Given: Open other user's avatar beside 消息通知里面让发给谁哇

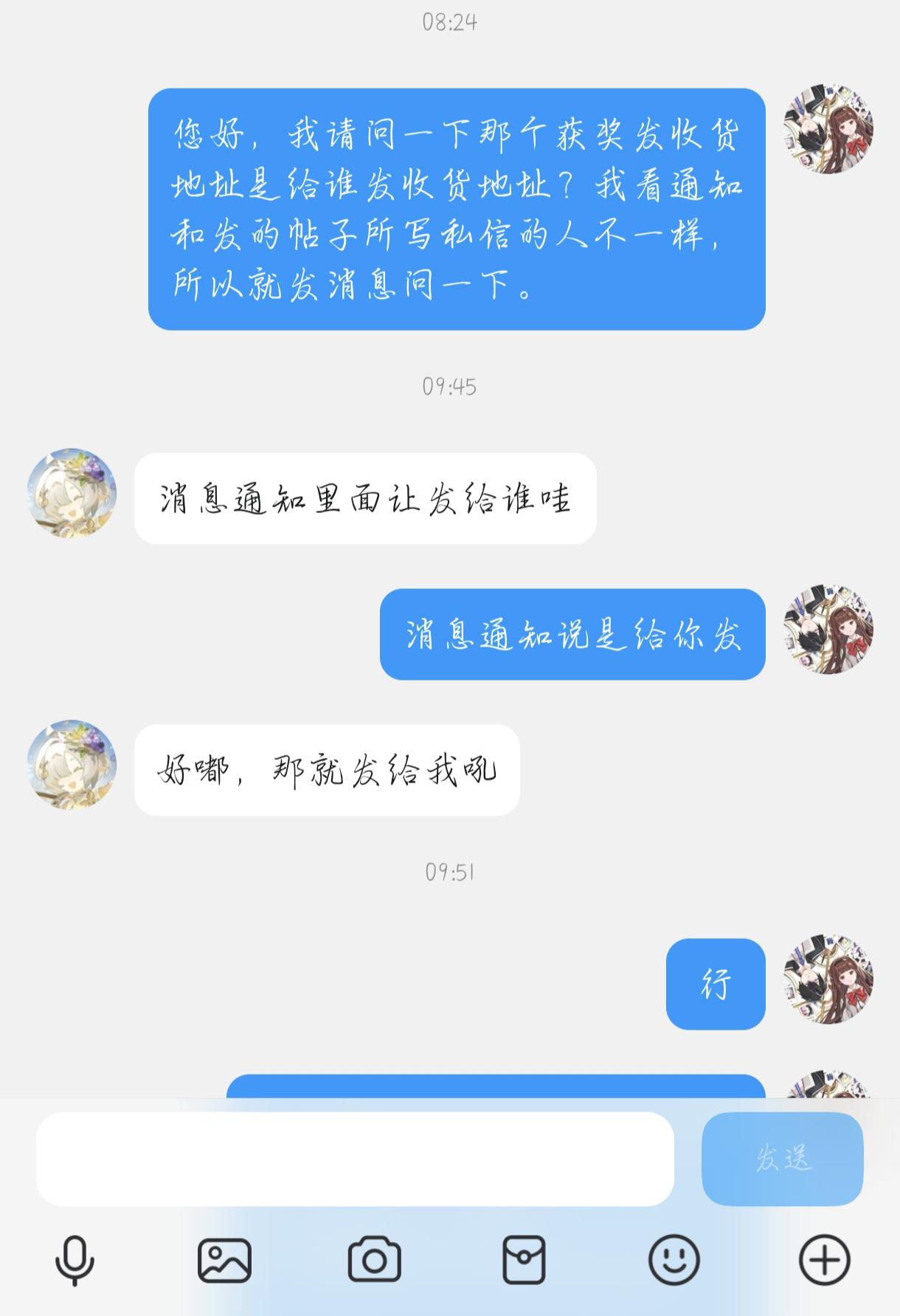Looking at the screenshot, I should click(x=72, y=492).
